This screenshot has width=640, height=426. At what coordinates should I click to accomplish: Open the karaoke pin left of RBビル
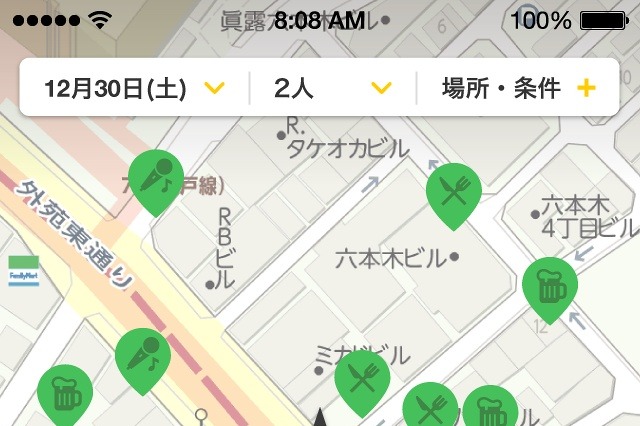tap(156, 178)
